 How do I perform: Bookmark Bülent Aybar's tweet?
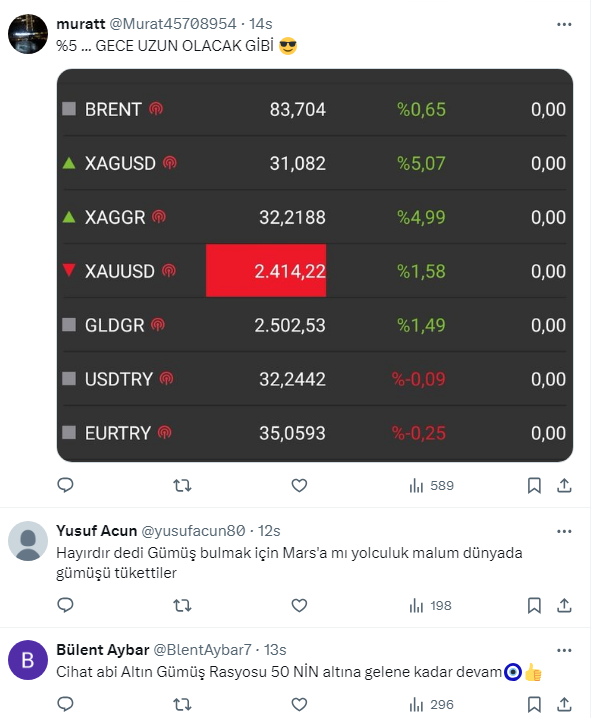click(x=534, y=706)
